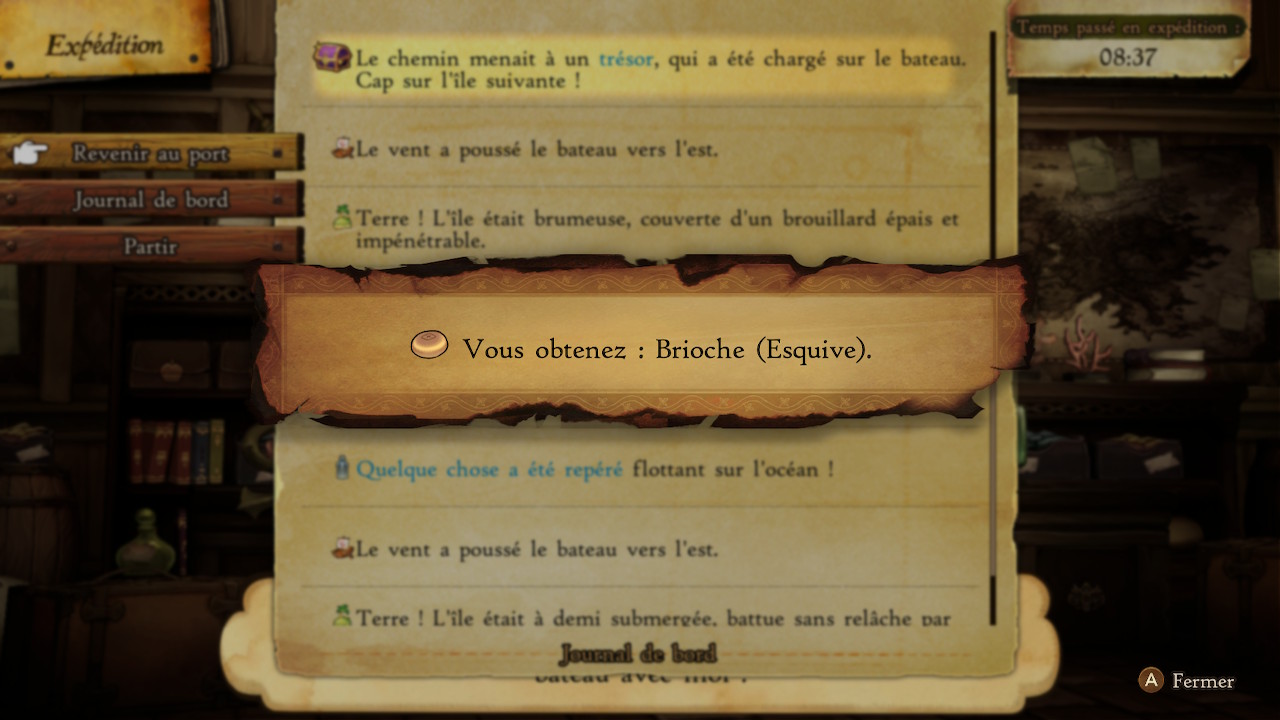Image resolution: width=1280 pixels, height=720 pixels.
Task: Select Revenir au port option
Action: click(150, 154)
